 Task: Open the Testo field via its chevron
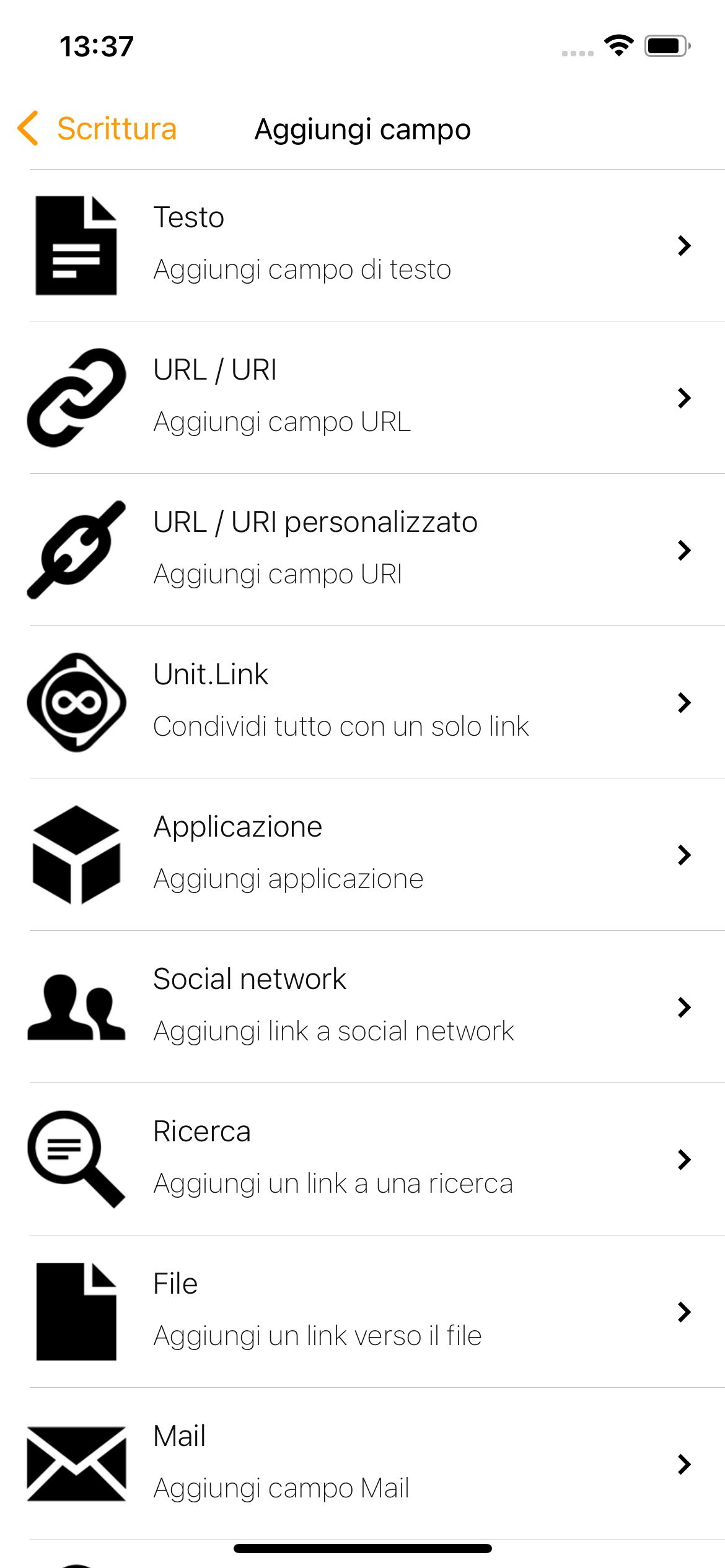[683, 245]
